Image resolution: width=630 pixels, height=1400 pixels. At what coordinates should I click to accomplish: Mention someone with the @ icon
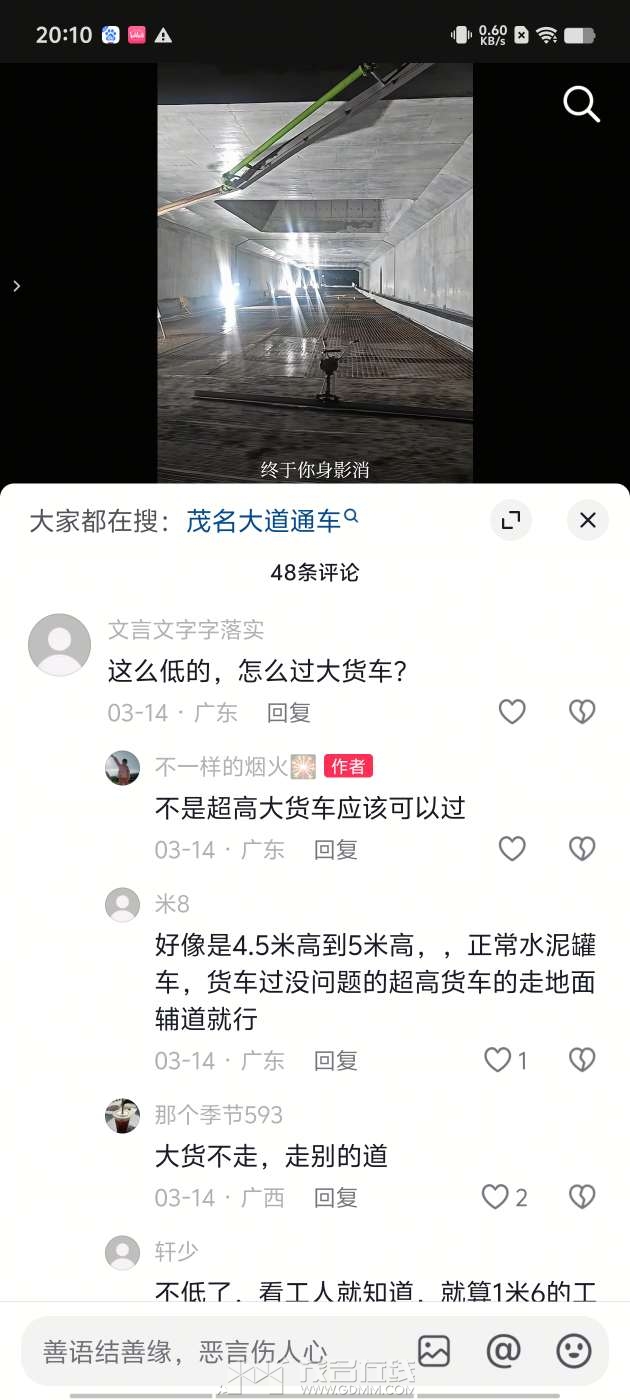tap(503, 1351)
